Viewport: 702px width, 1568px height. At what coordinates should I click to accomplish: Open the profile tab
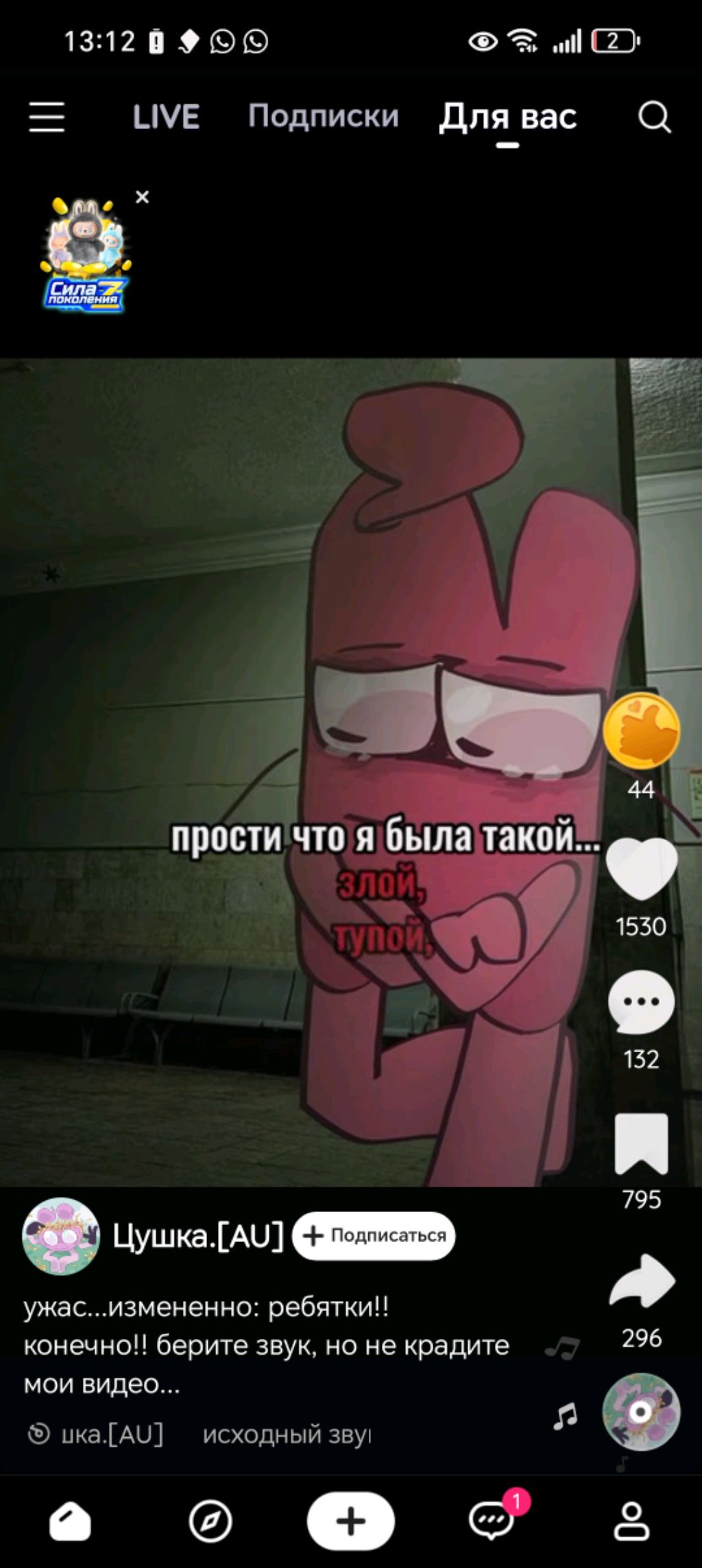tap(631, 1521)
